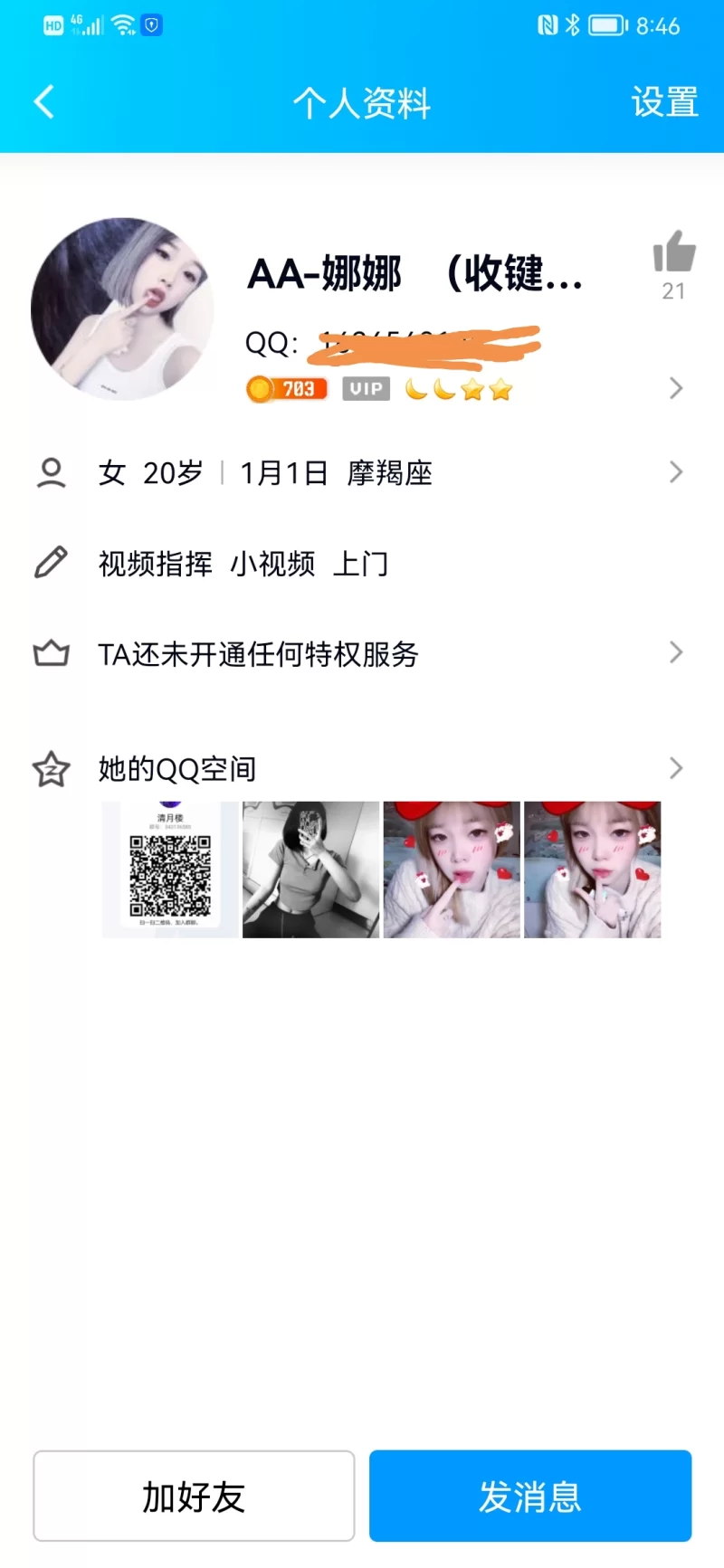
Task: Open 她的QQ空间
Action: (362, 769)
